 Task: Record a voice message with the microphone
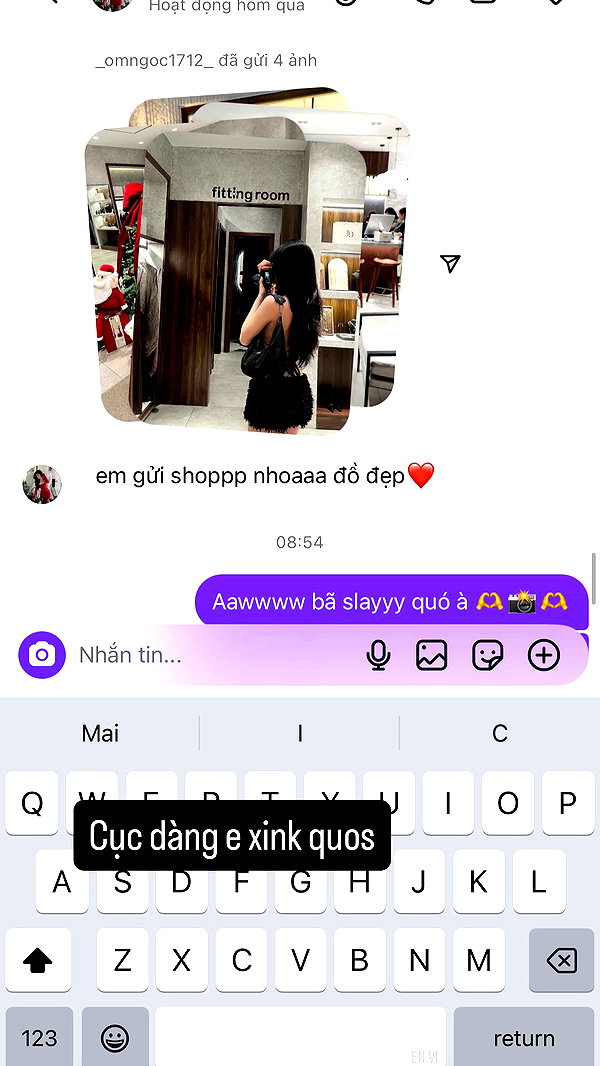pyautogui.click(x=378, y=655)
